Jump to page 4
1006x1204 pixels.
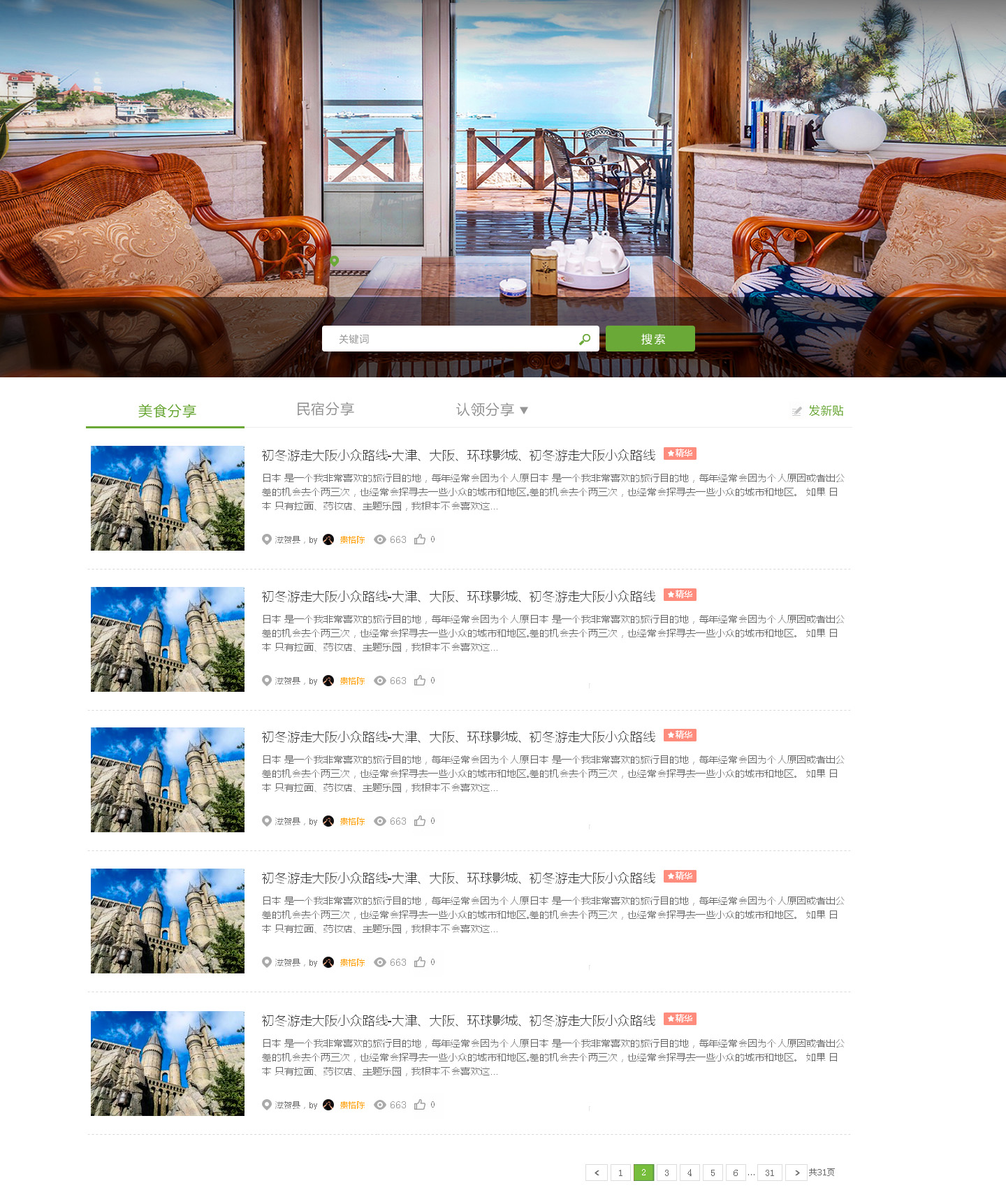pos(690,1173)
